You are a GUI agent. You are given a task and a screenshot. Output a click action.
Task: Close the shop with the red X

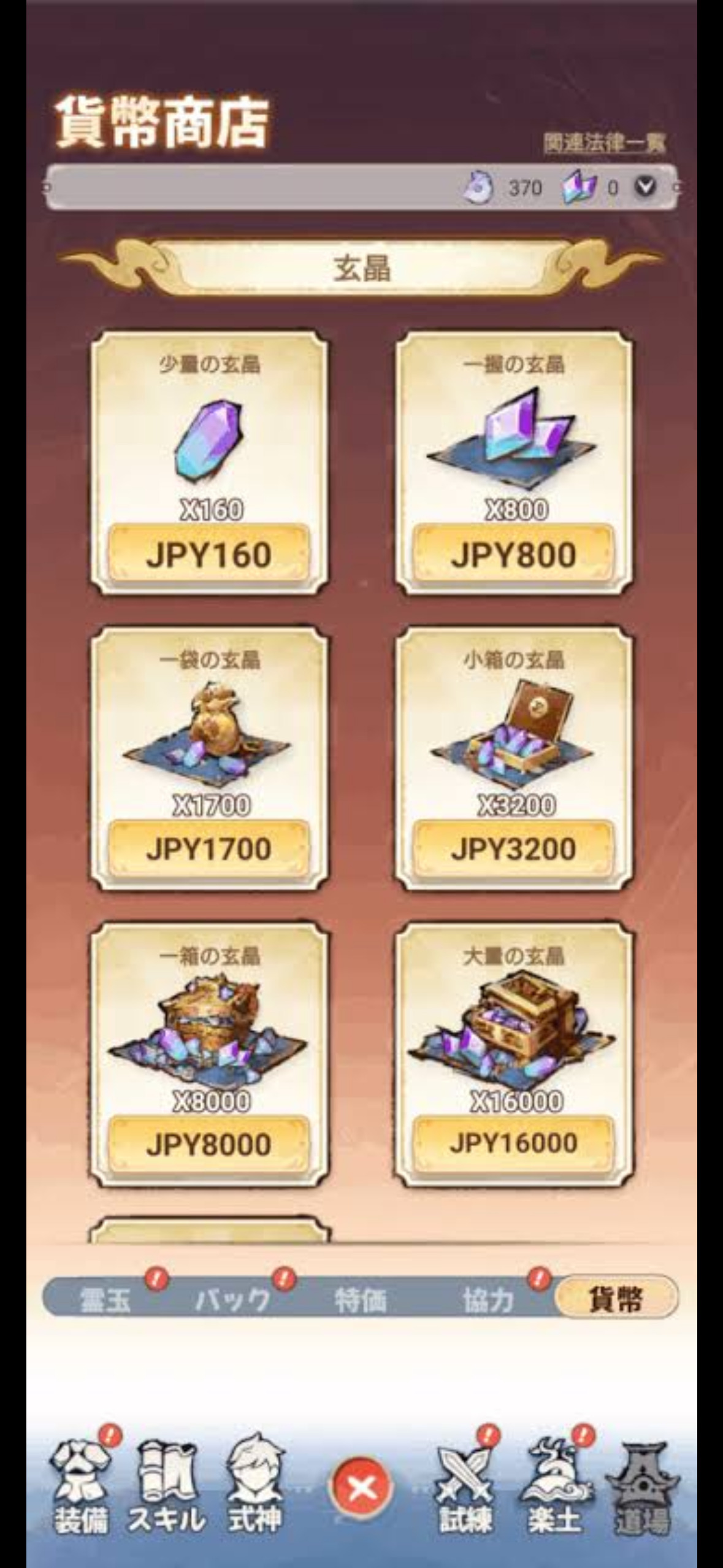(361, 1487)
